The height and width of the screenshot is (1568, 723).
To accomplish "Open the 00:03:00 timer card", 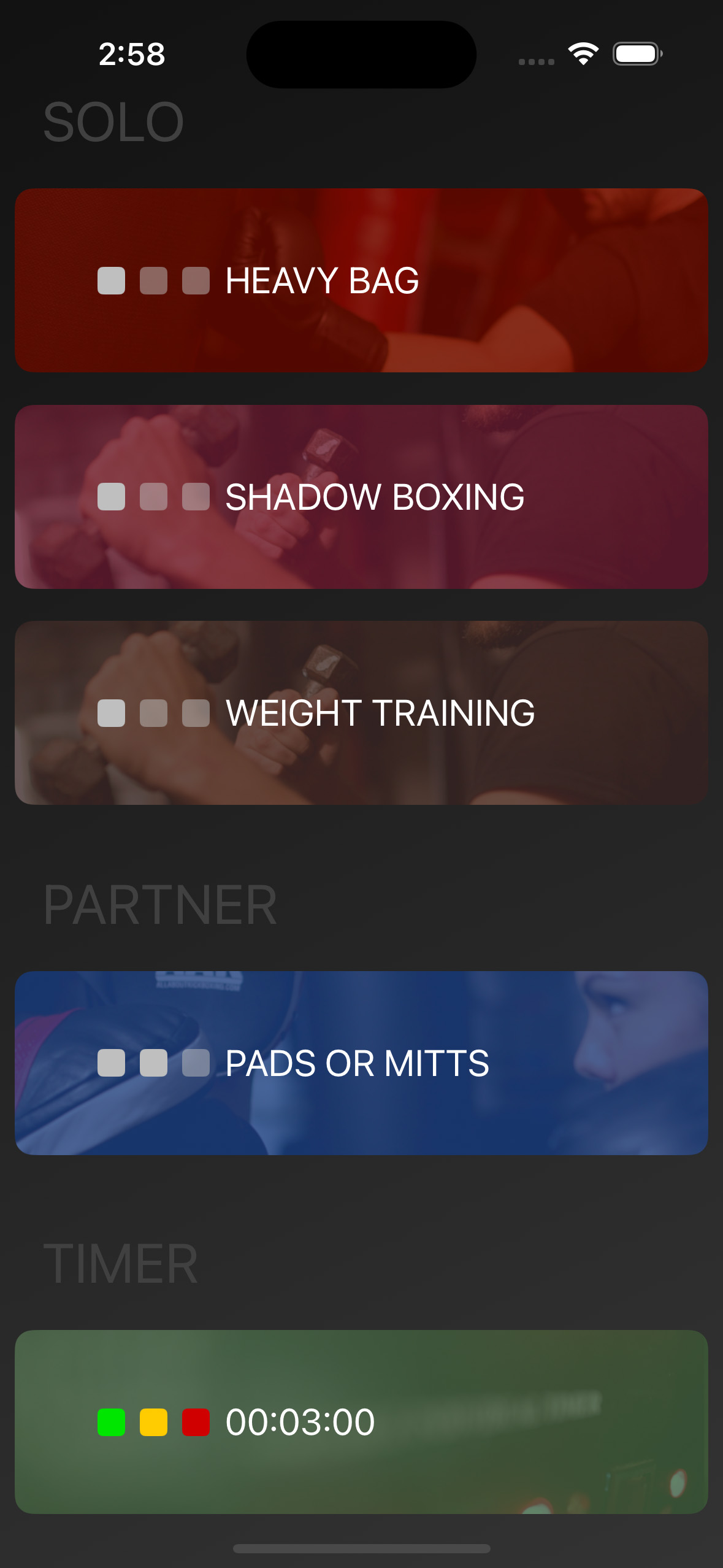I will [x=361, y=1421].
